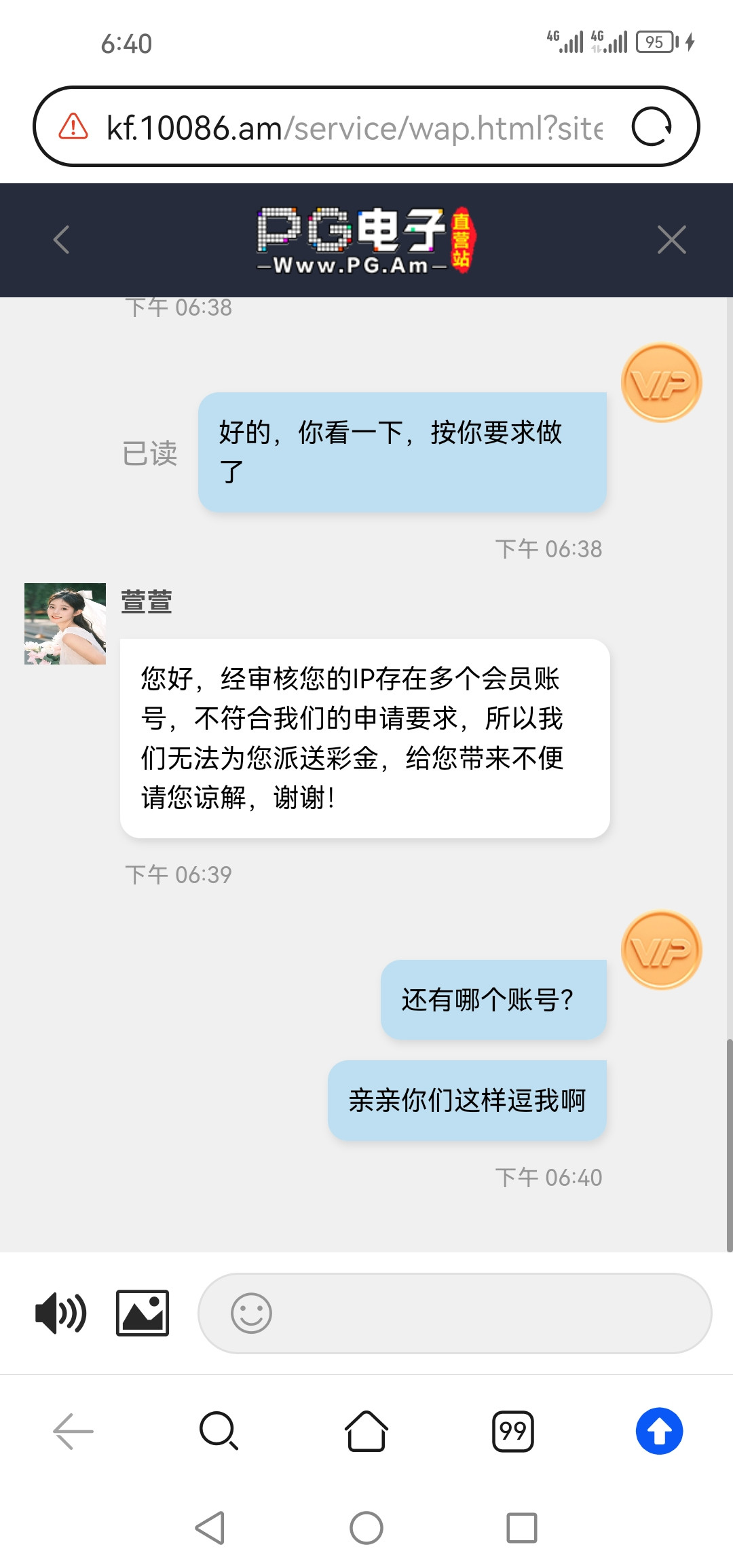Viewport: 733px width, 1568px height.
Task: Open system recent apps
Action: coord(521,1528)
